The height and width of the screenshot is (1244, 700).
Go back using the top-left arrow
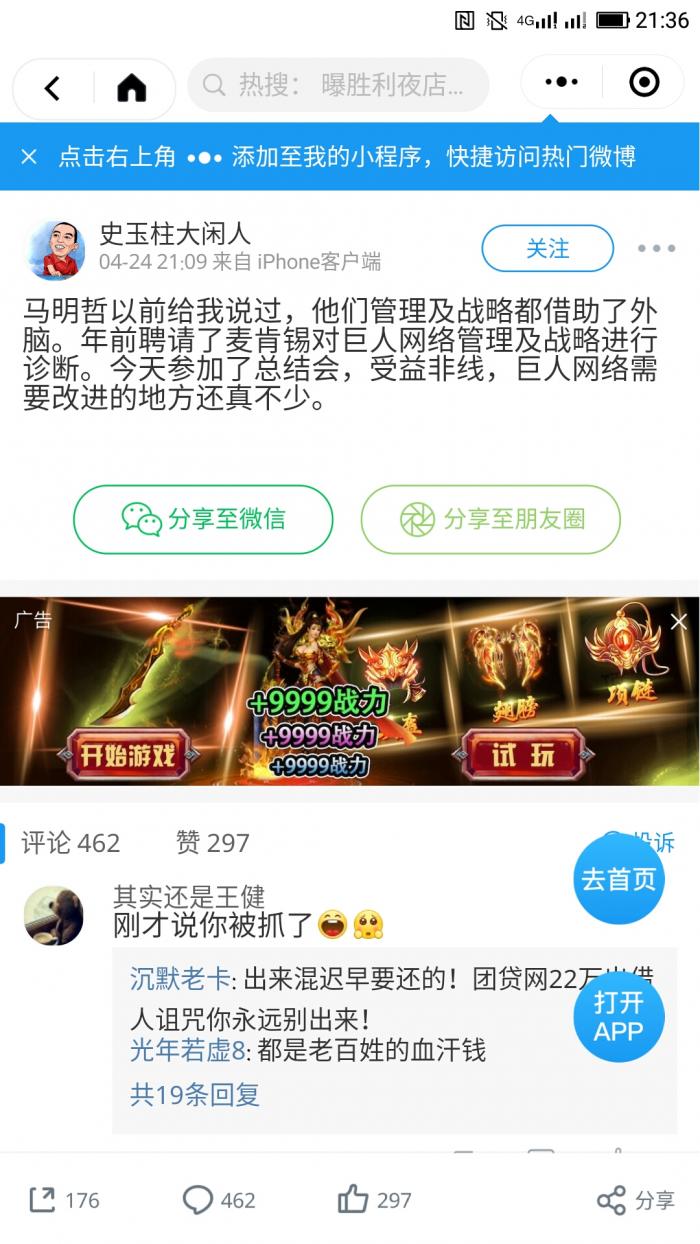click(x=53, y=88)
